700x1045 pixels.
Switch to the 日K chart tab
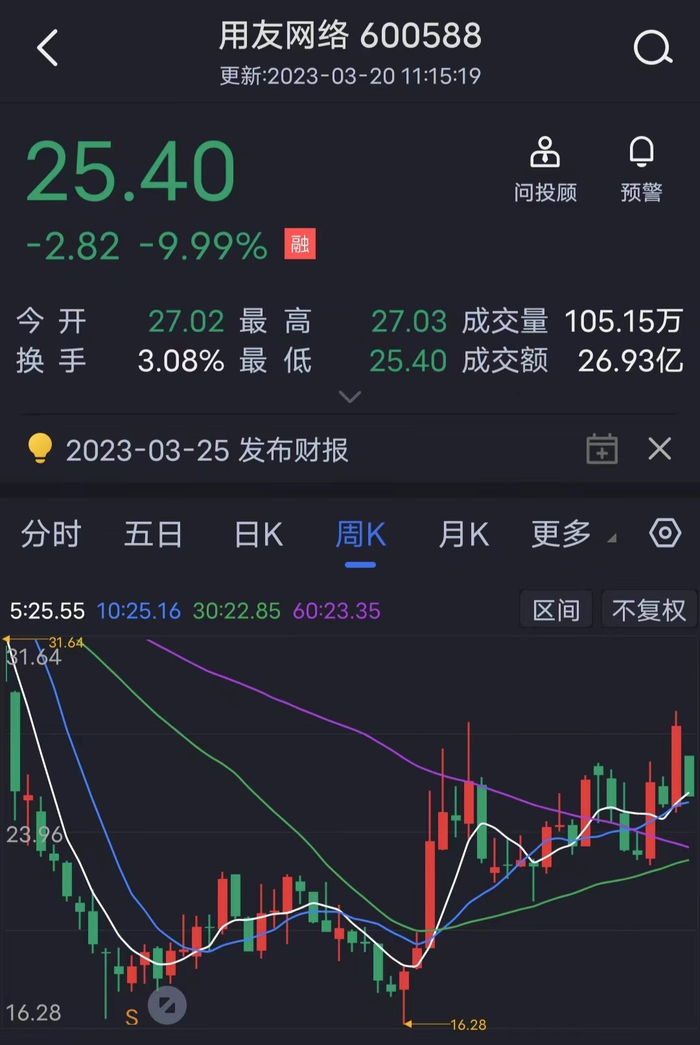pyautogui.click(x=258, y=534)
